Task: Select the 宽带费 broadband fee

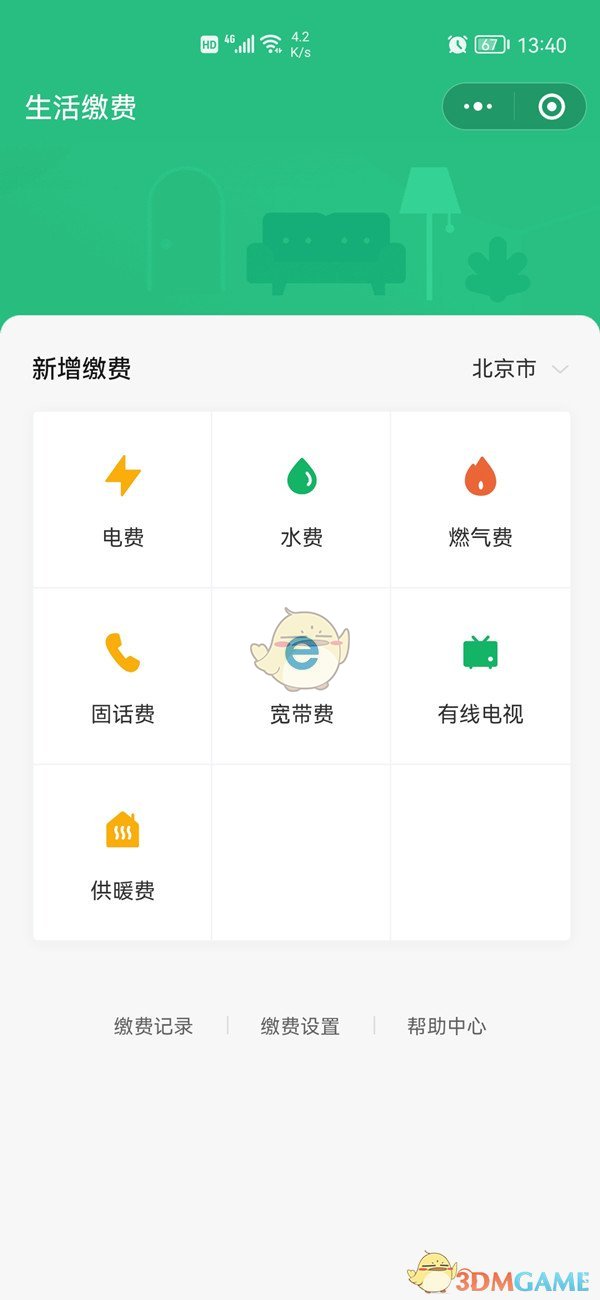Action: point(301,676)
